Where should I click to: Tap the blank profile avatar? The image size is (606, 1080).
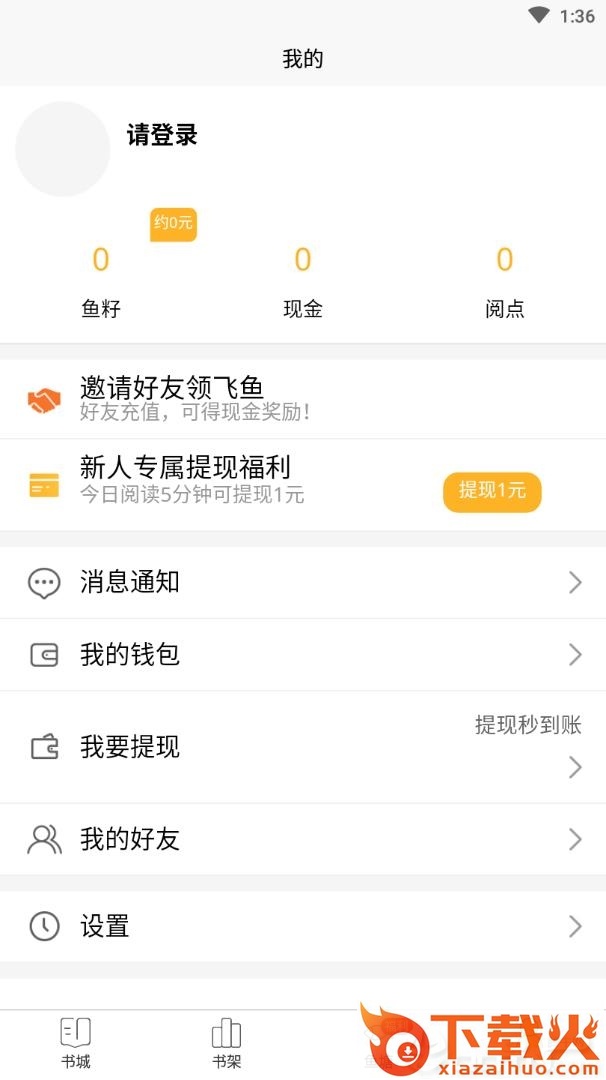(x=63, y=149)
